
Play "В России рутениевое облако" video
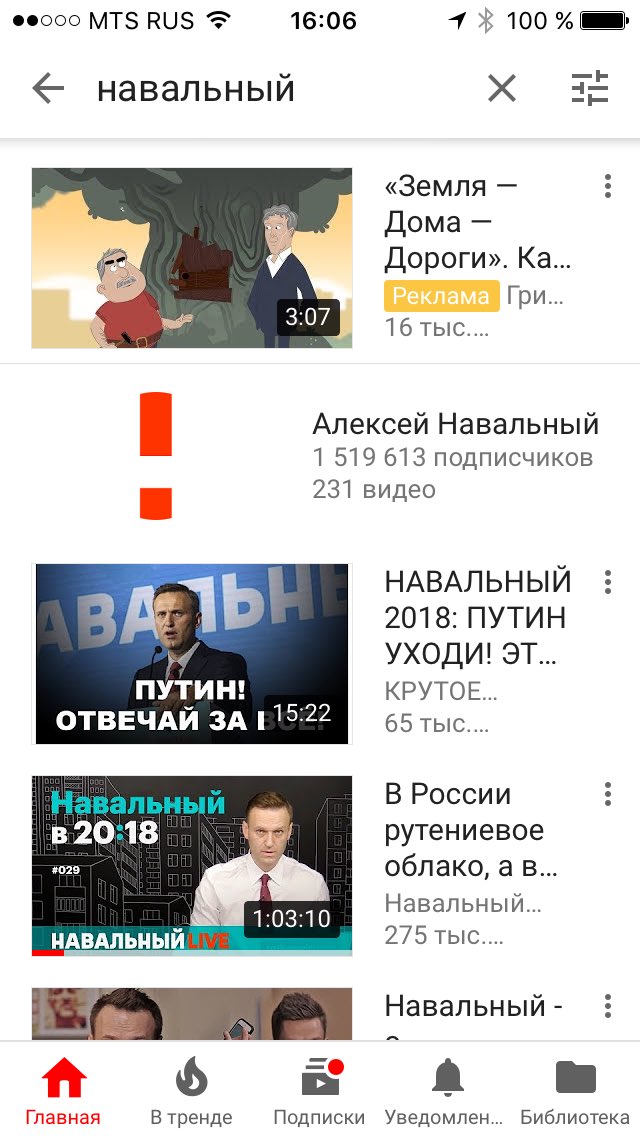[x=192, y=866]
